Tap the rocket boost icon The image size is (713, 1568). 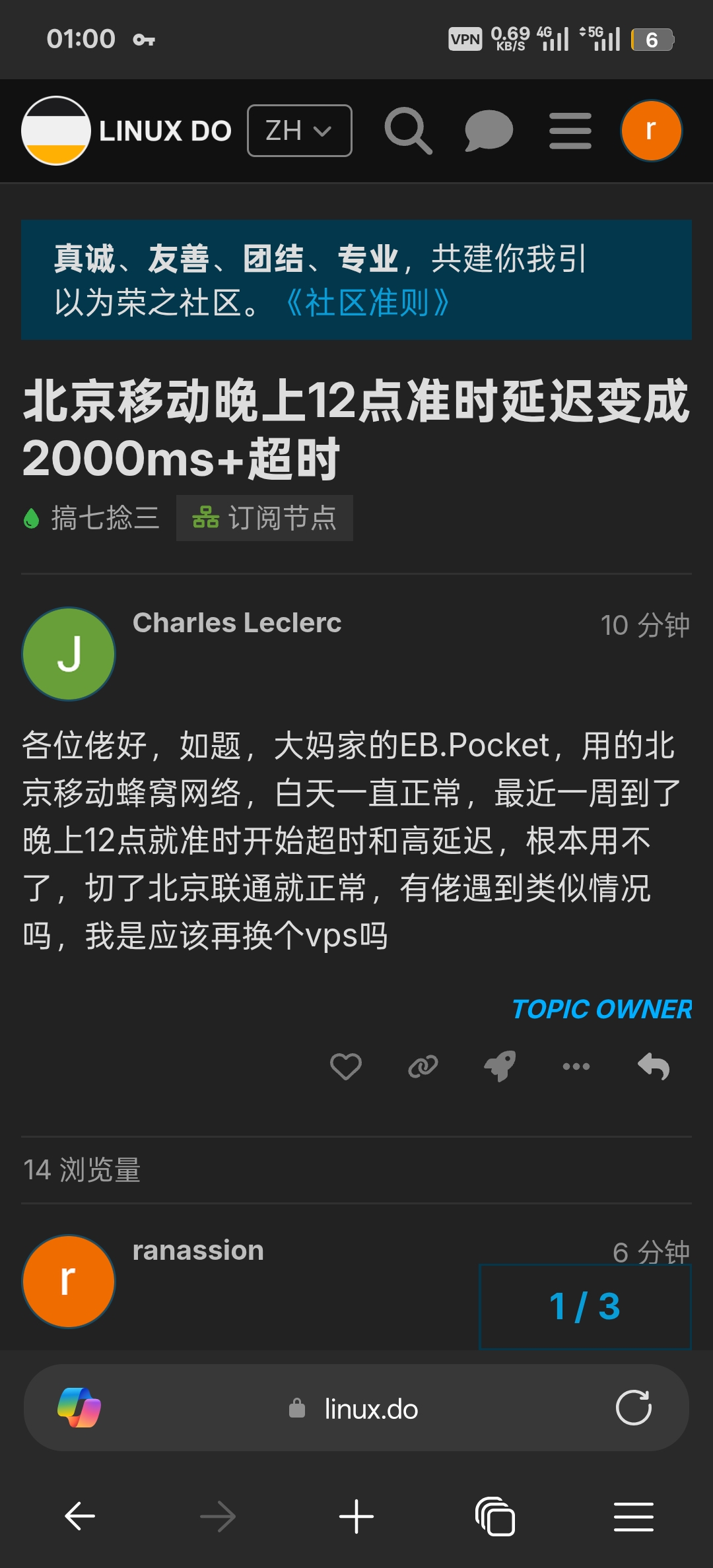click(x=500, y=1066)
